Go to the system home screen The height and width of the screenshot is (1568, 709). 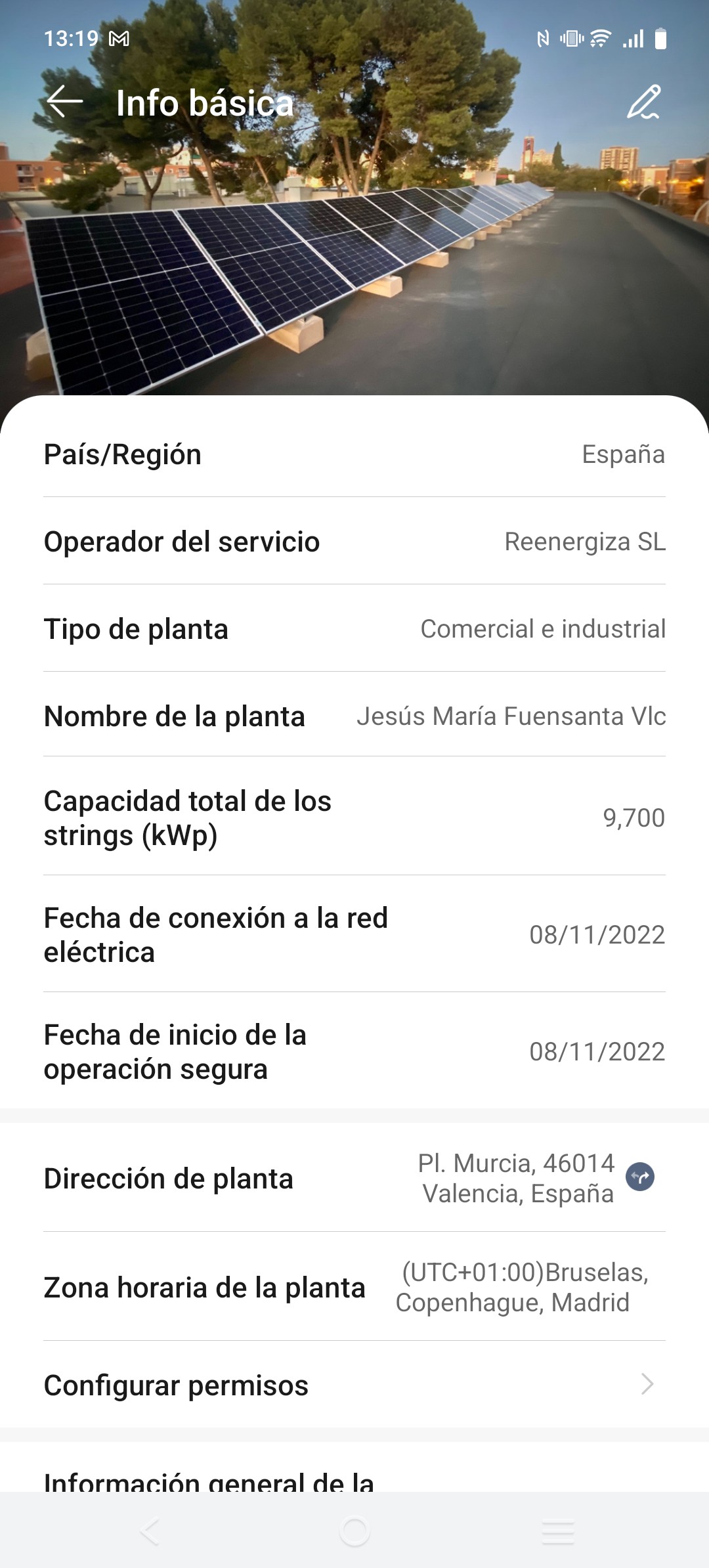[354, 1532]
